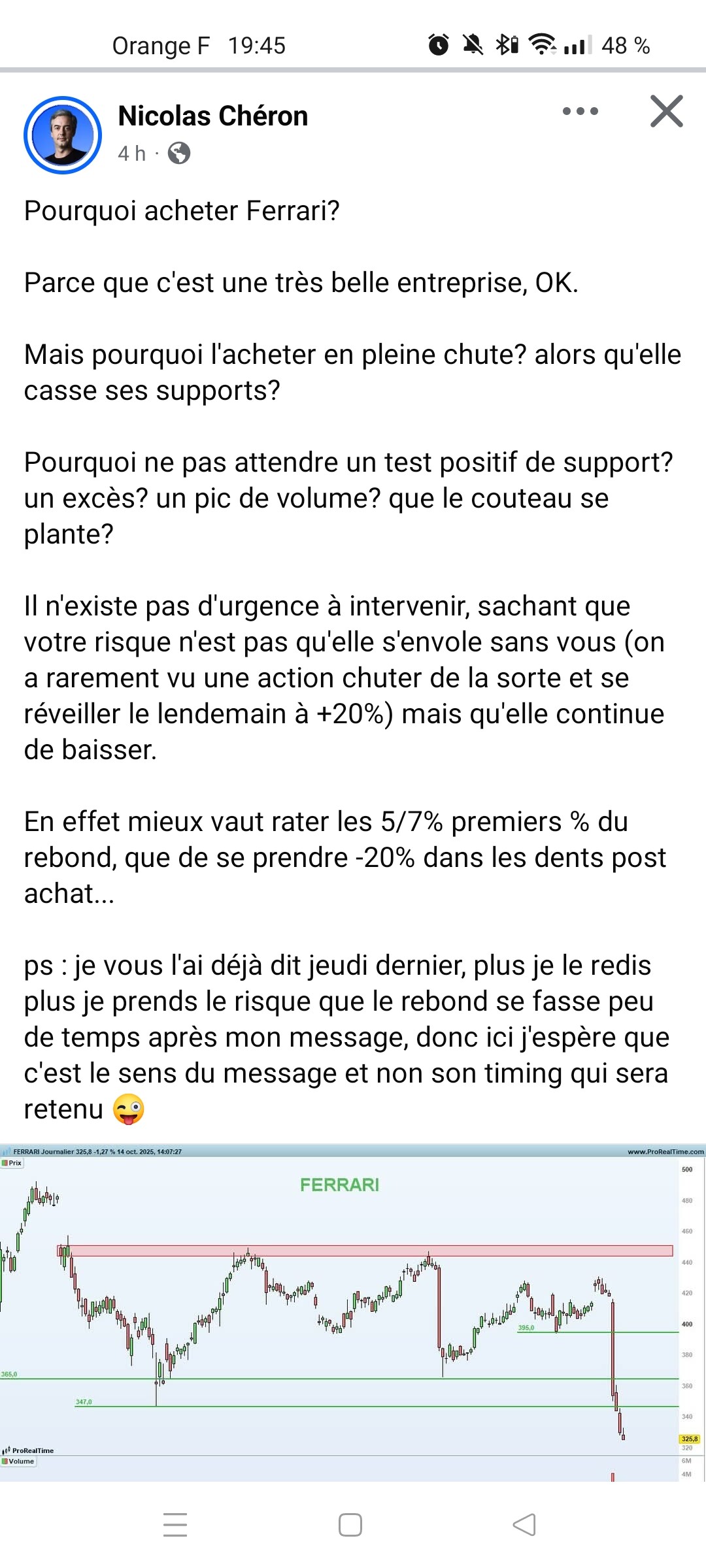Go back with the system back button
The image size is (706, 1568).
click(x=524, y=1525)
